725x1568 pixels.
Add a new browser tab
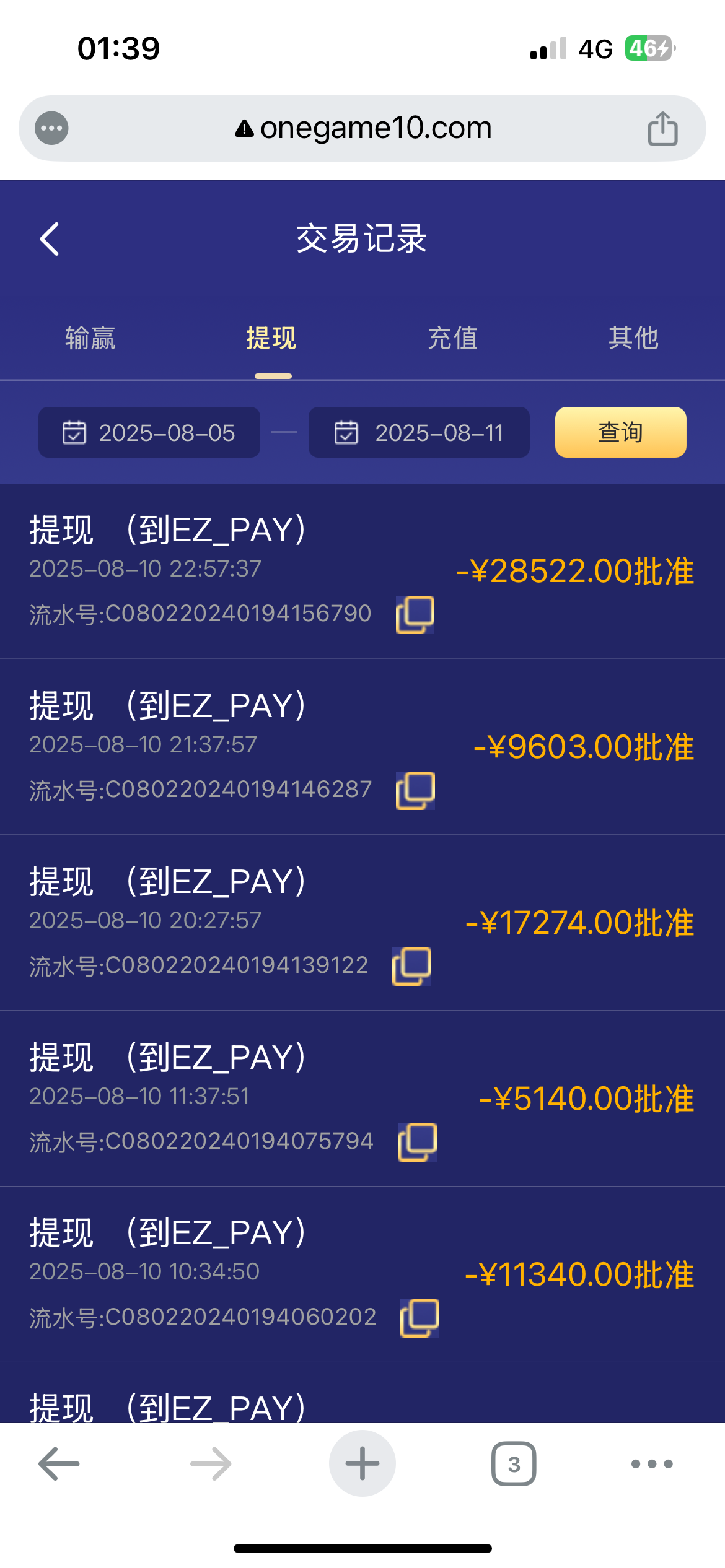[362, 1464]
